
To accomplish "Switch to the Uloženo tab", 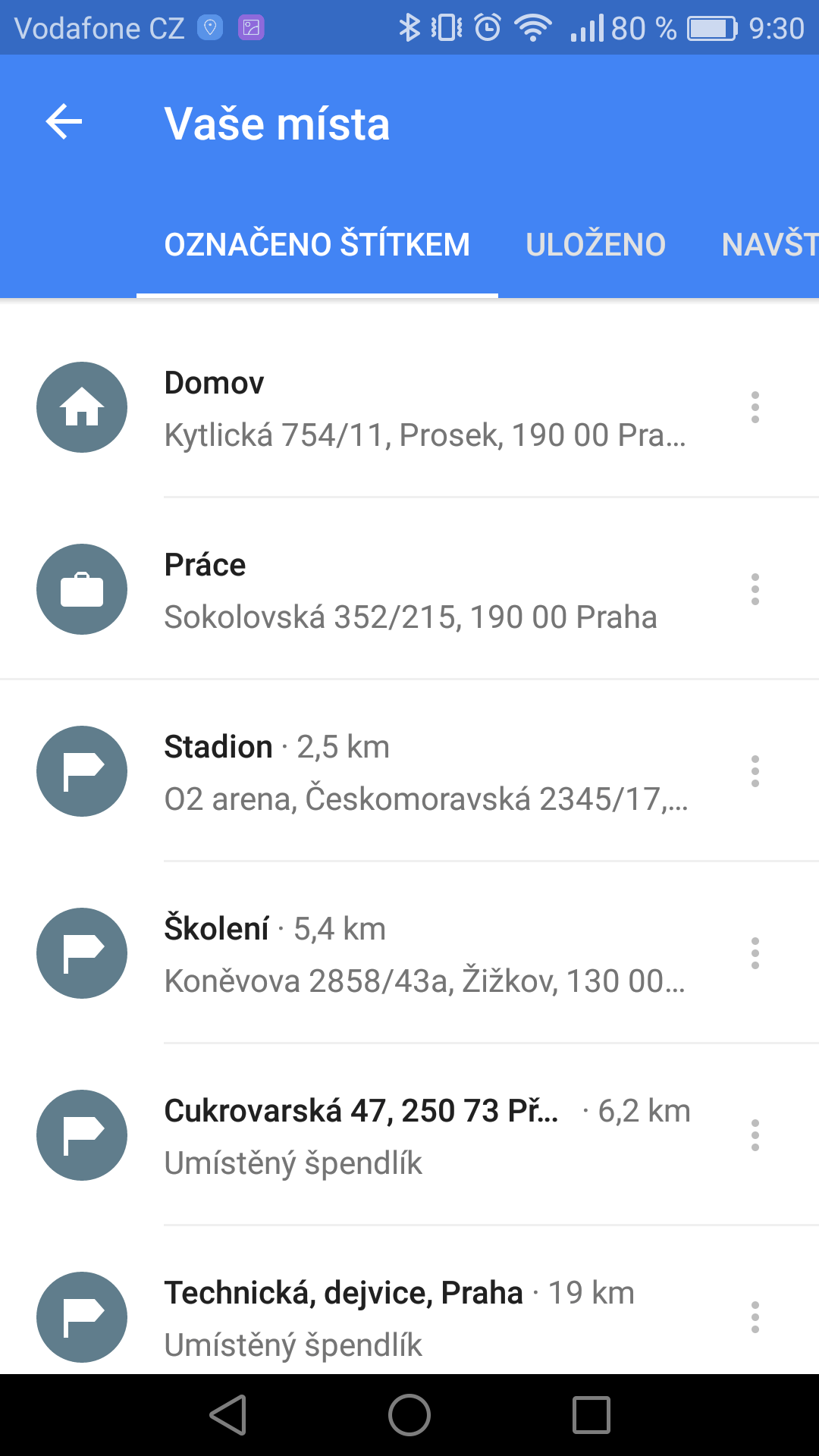I will (596, 244).
